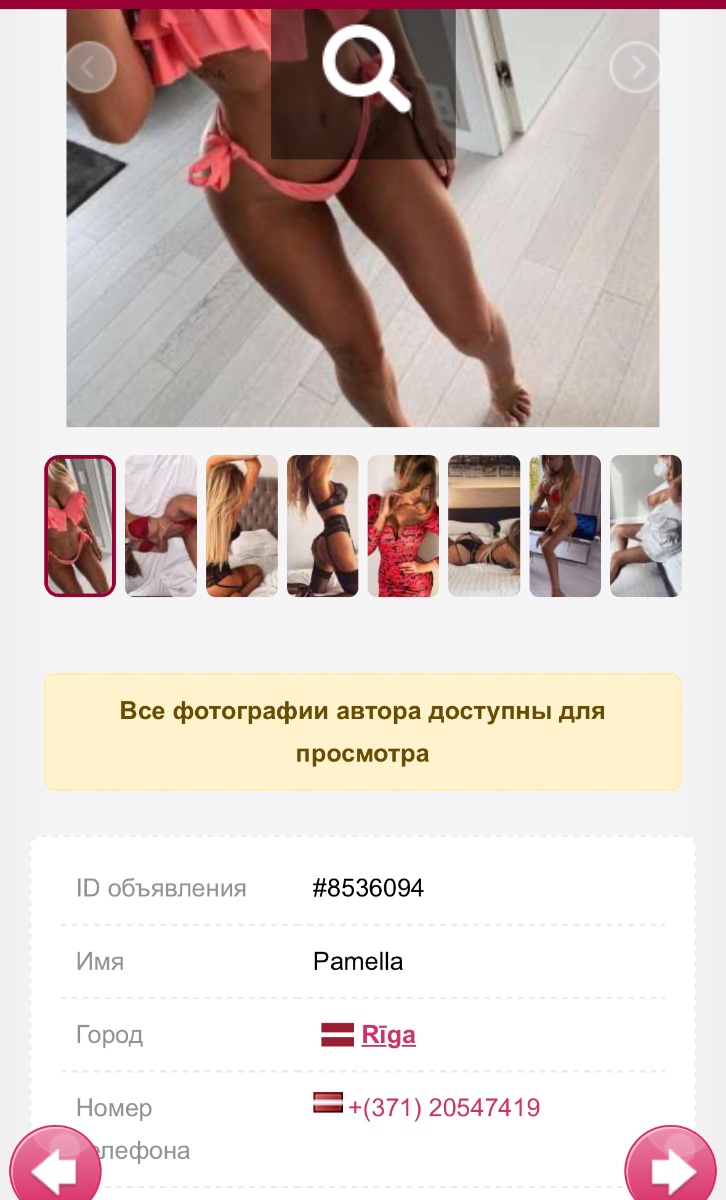Image resolution: width=726 pixels, height=1200 pixels.
Task: Call the number +(371) 20547419
Action: point(444,1108)
